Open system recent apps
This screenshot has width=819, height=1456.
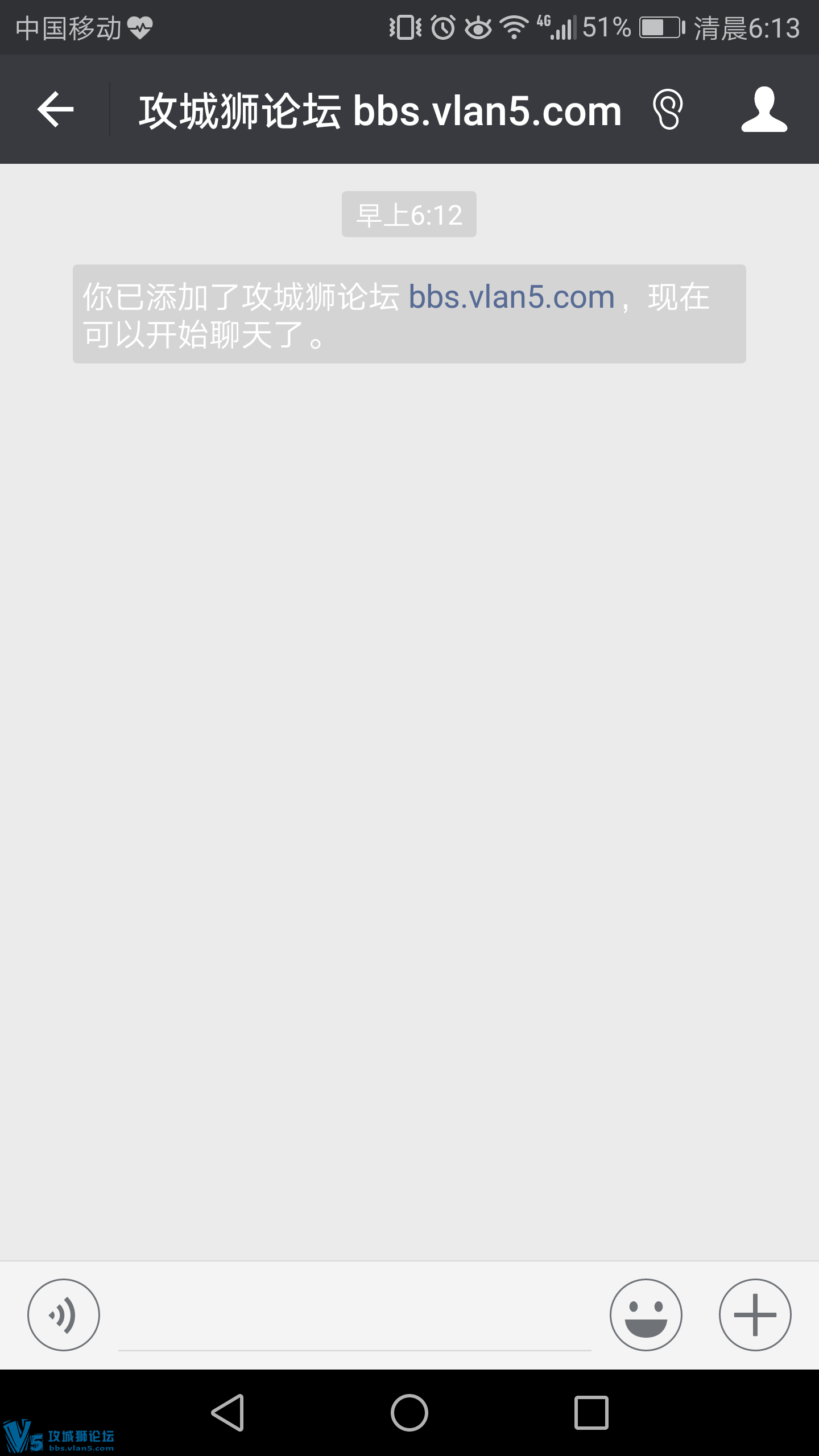(591, 1412)
